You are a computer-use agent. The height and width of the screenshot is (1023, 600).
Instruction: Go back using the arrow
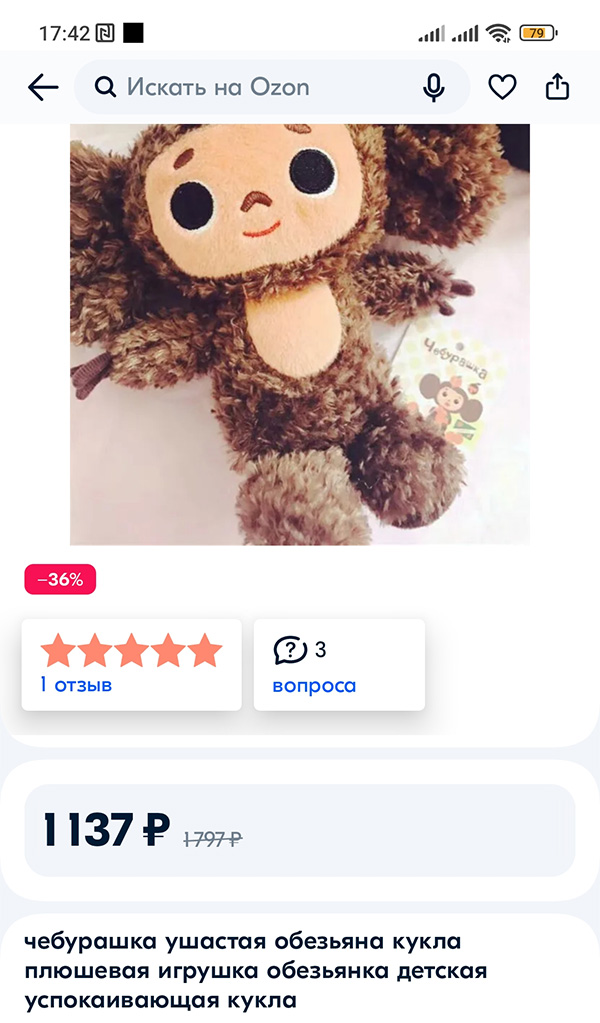[43, 88]
